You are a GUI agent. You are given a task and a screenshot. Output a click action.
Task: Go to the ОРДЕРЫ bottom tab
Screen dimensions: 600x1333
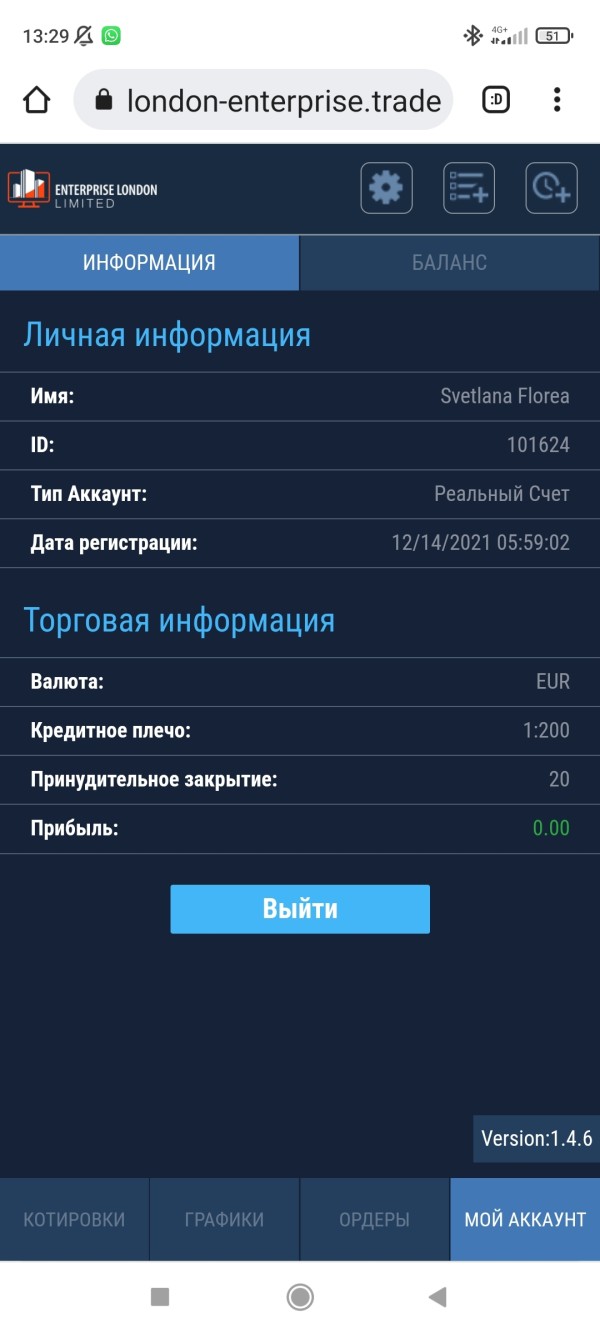(374, 1219)
